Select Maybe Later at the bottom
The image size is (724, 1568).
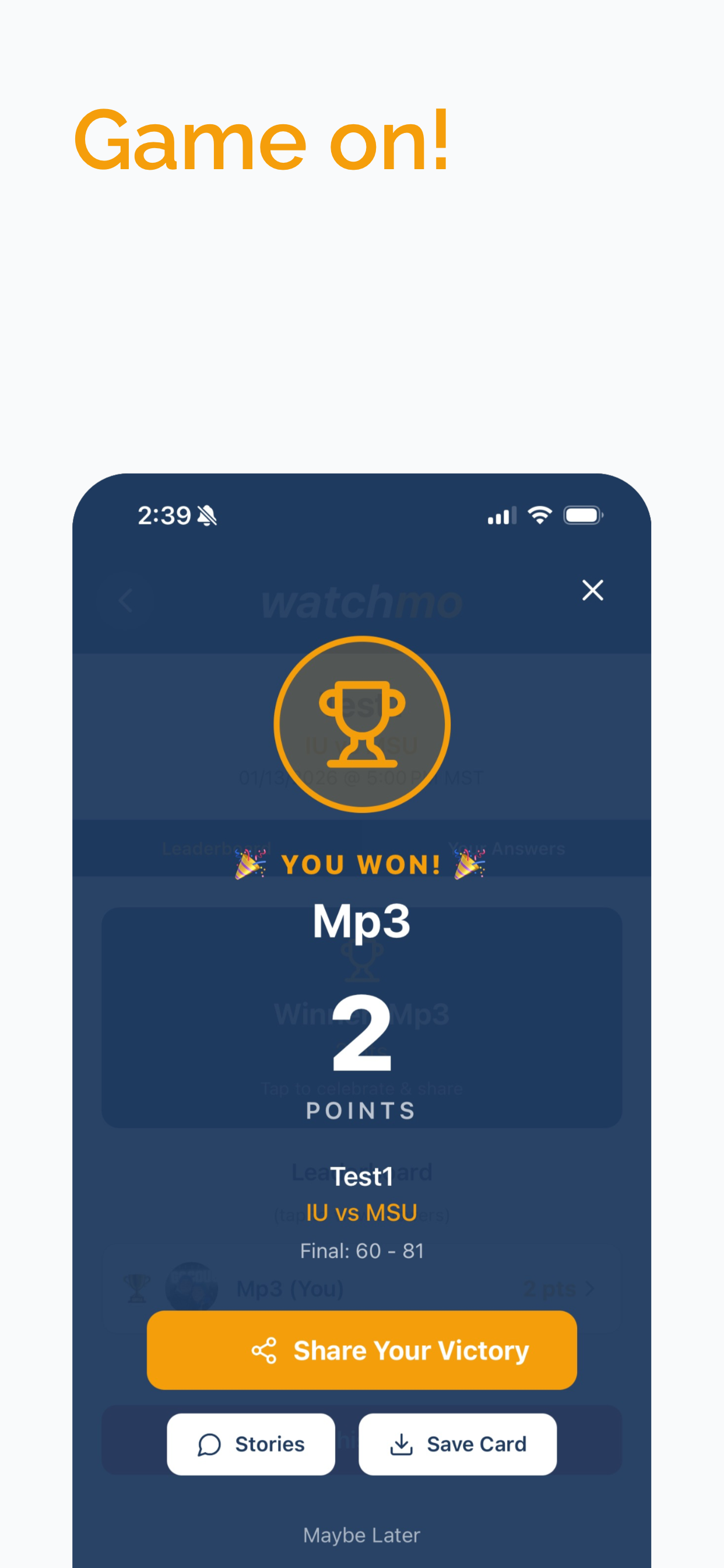click(361, 1535)
